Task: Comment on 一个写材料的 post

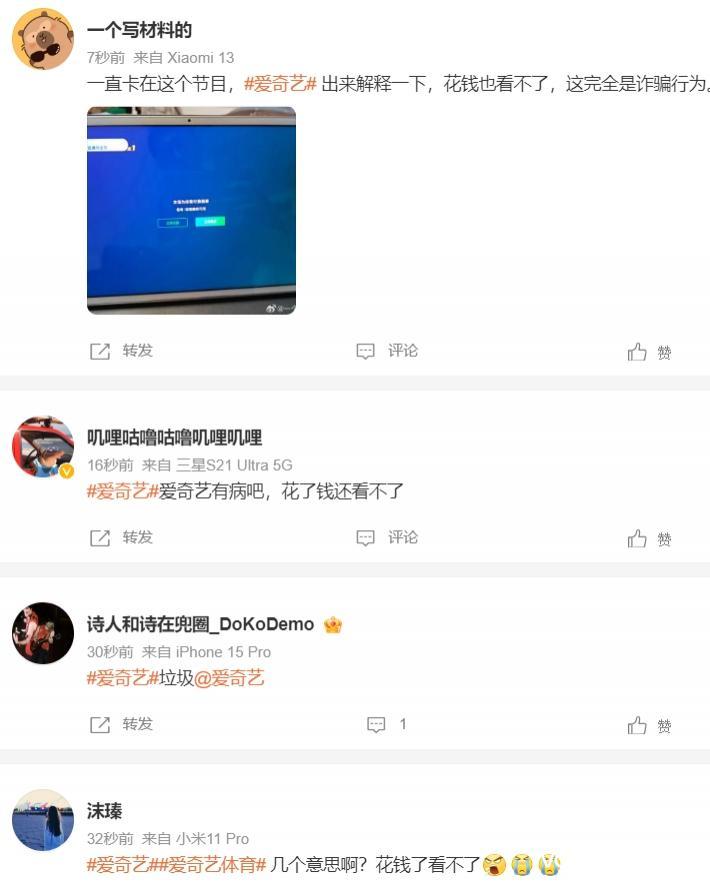Action: tap(387, 351)
